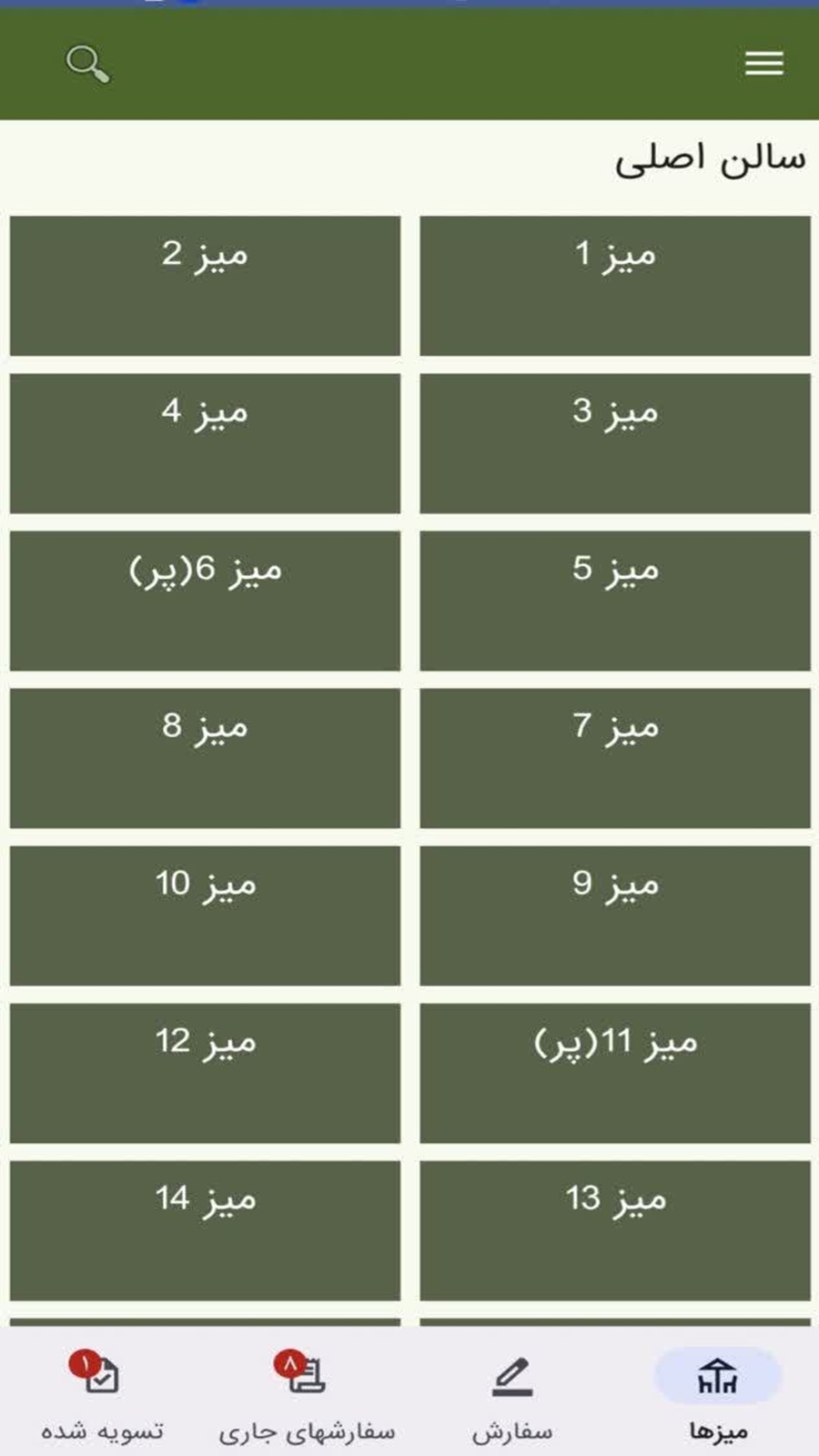Viewport: 819px width, 1456px height.
Task: Open table میز 10
Action: (205, 914)
